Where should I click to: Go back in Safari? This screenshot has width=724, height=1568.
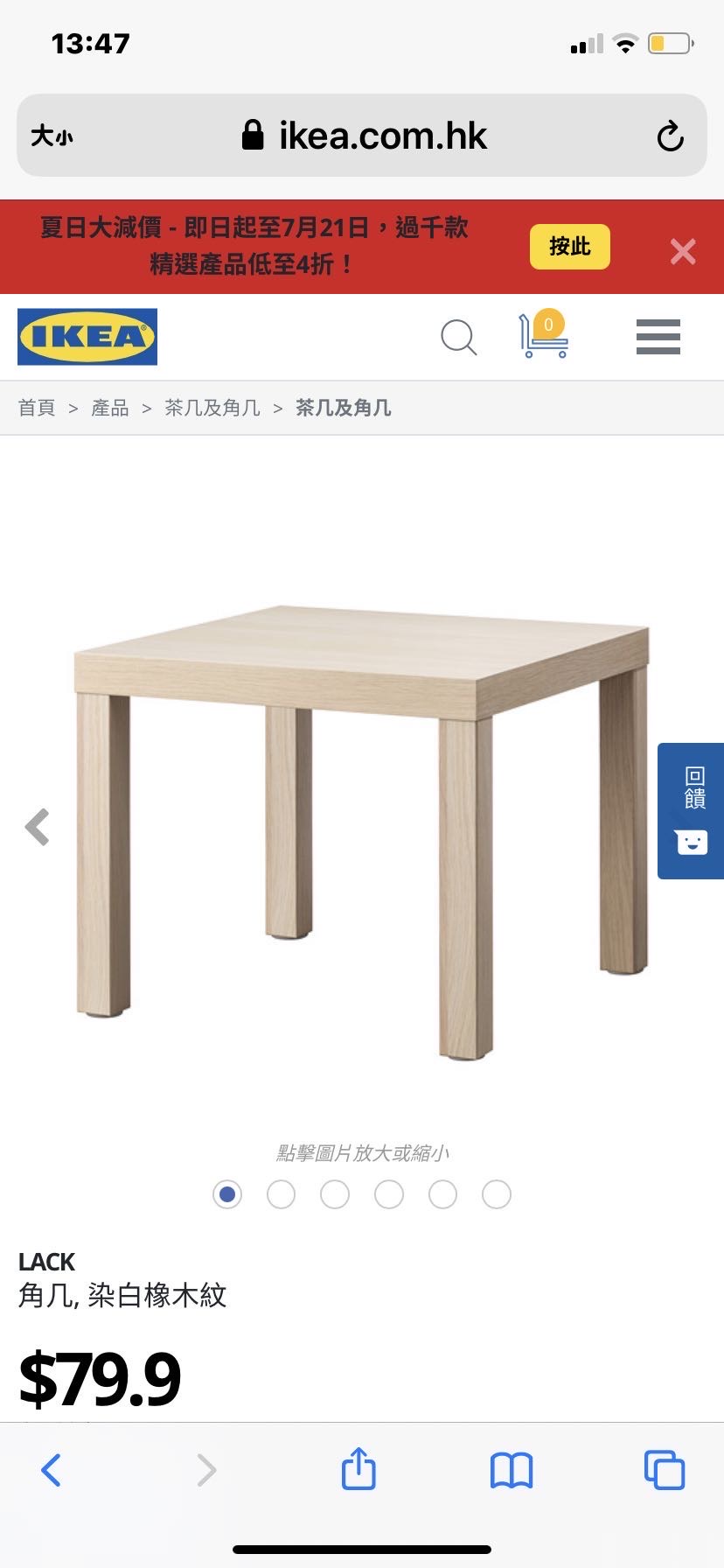click(52, 1470)
